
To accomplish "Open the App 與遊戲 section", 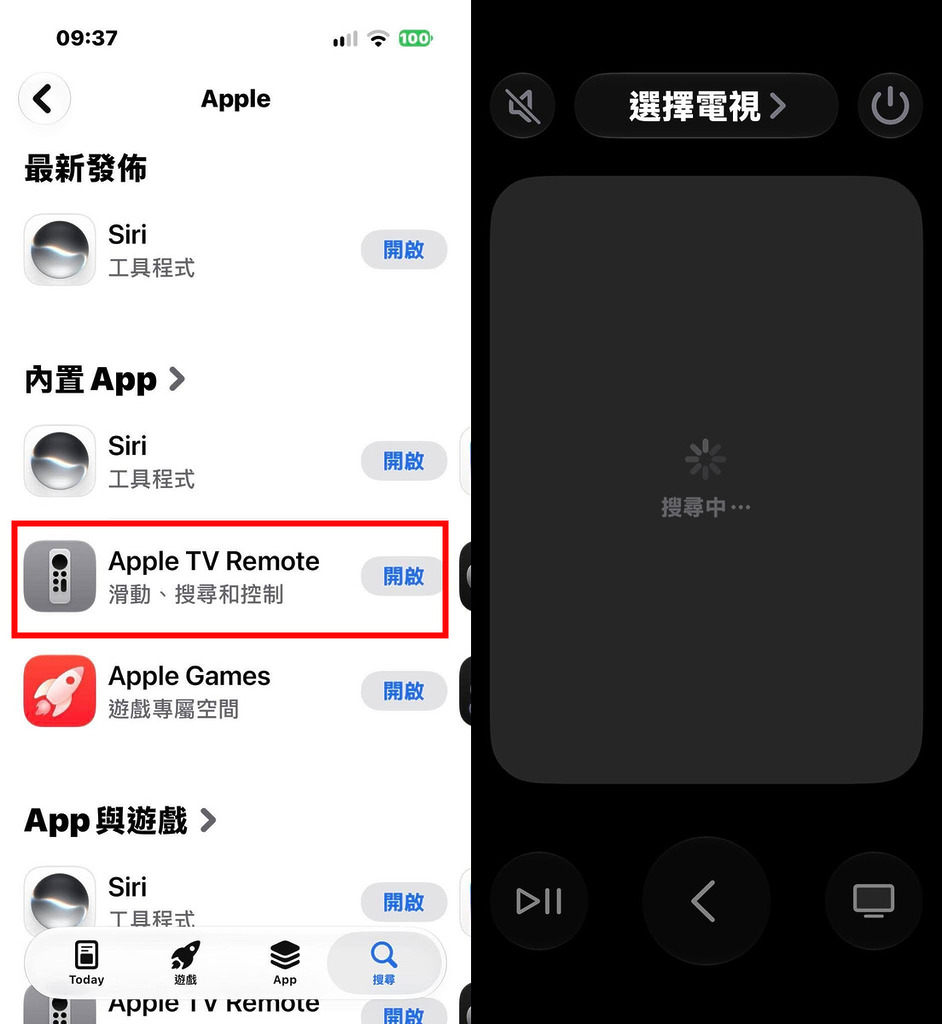I will (x=120, y=821).
